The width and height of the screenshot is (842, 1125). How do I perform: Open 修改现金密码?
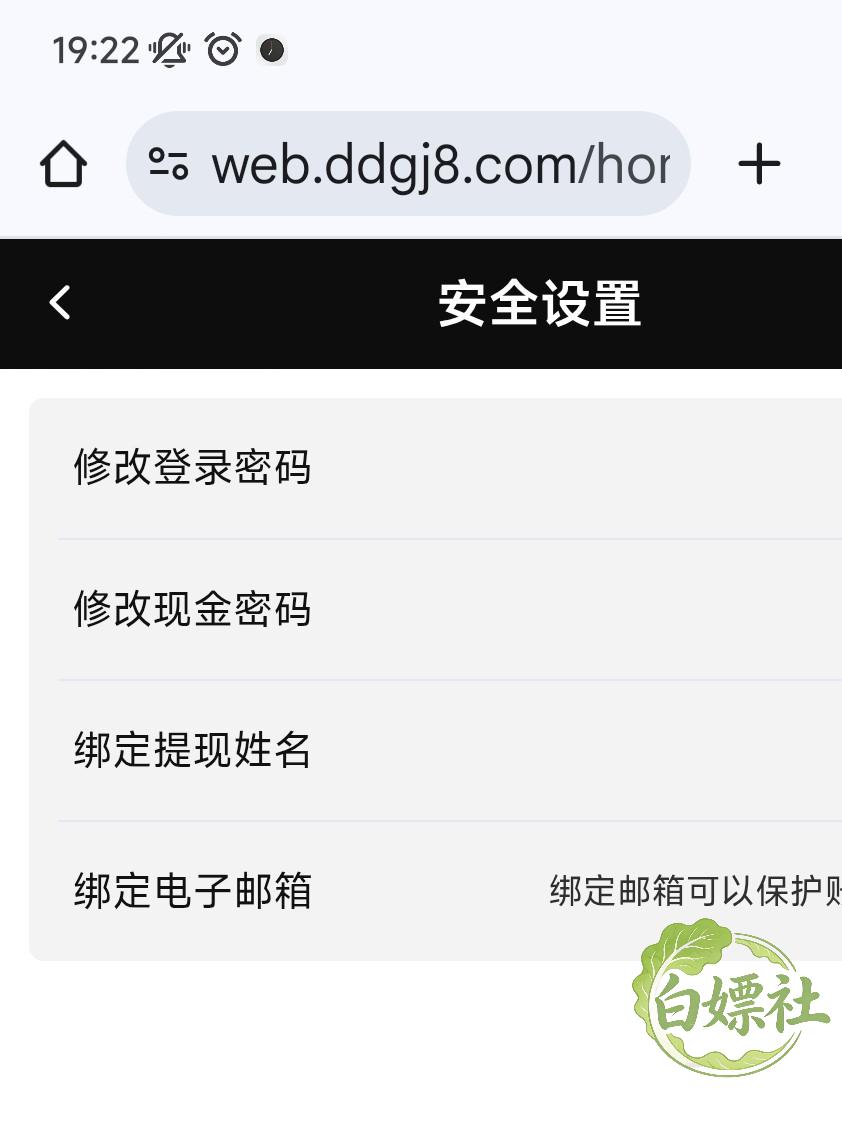pyautogui.click(x=435, y=609)
